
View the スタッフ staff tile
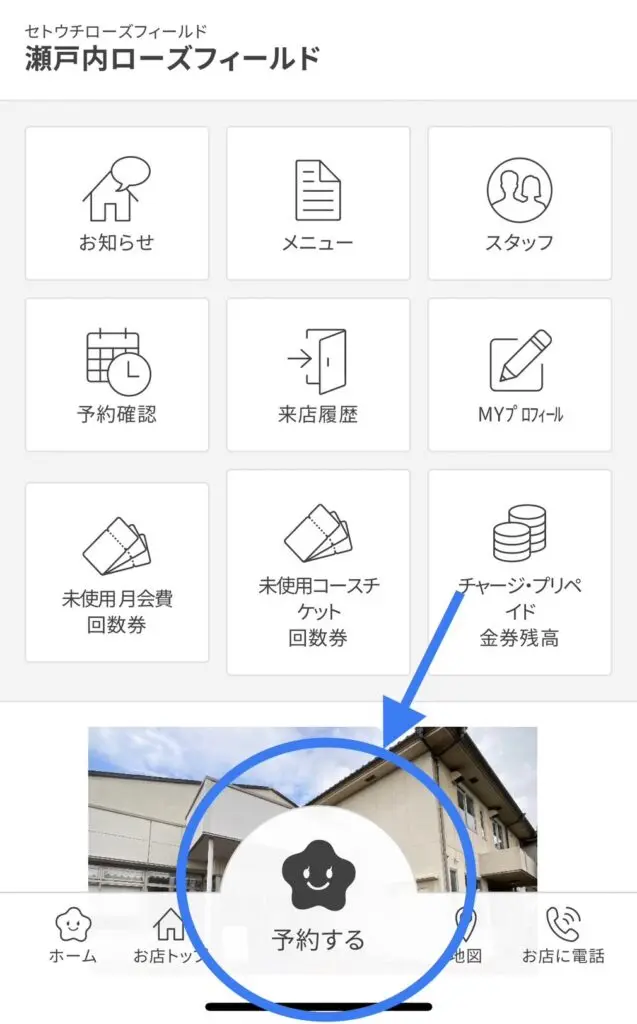click(x=519, y=203)
